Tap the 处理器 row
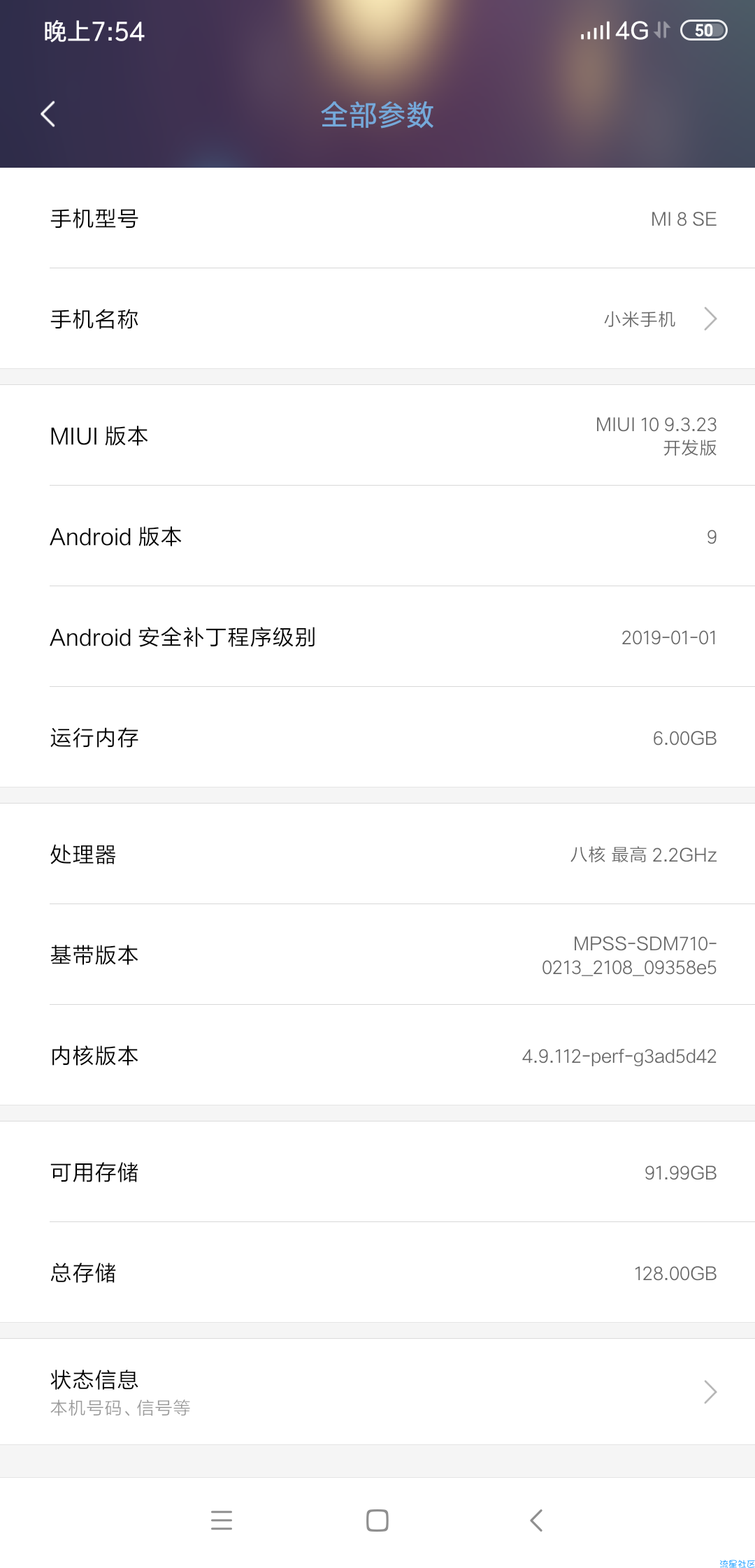Image resolution: width=755 pixels, height=1568 pixels. [x=377, y=854]
